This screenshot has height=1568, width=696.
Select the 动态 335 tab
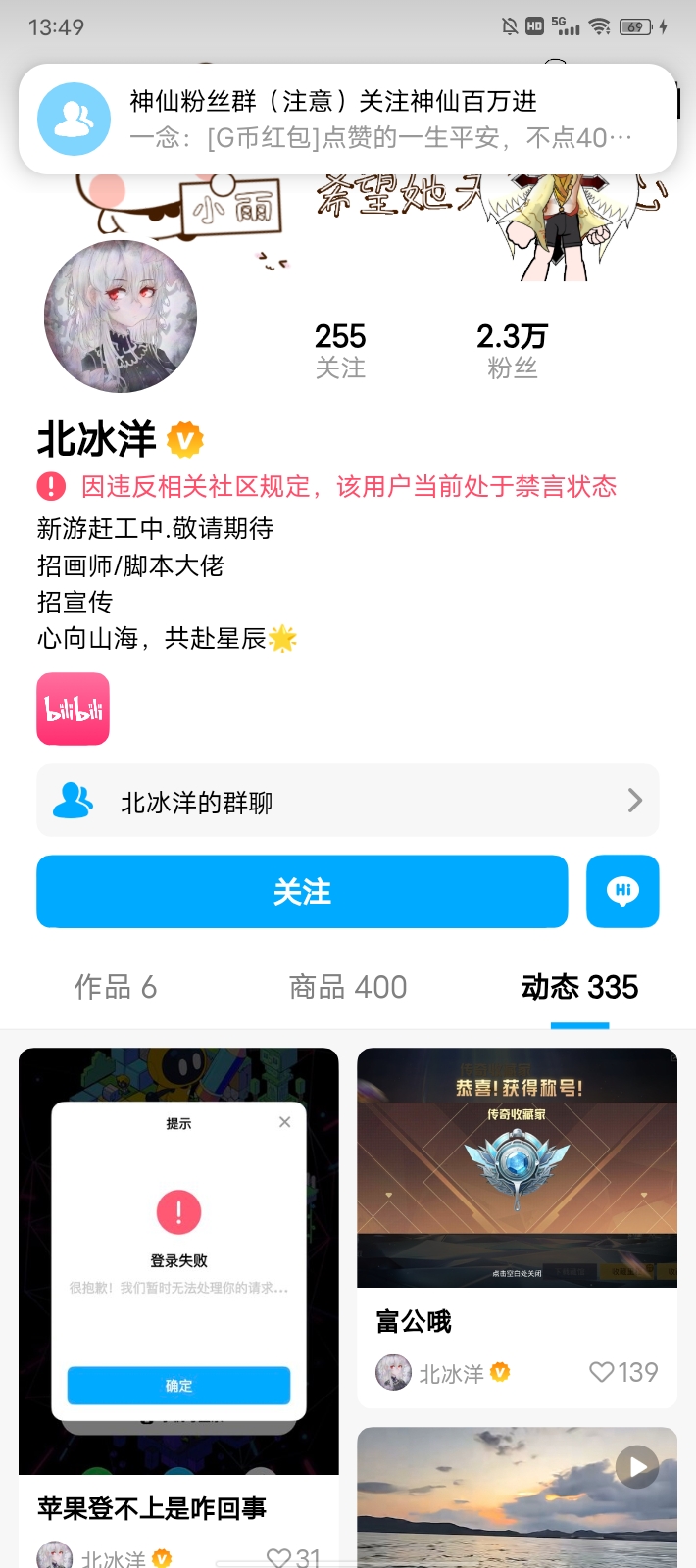click(x=579, y=987)
